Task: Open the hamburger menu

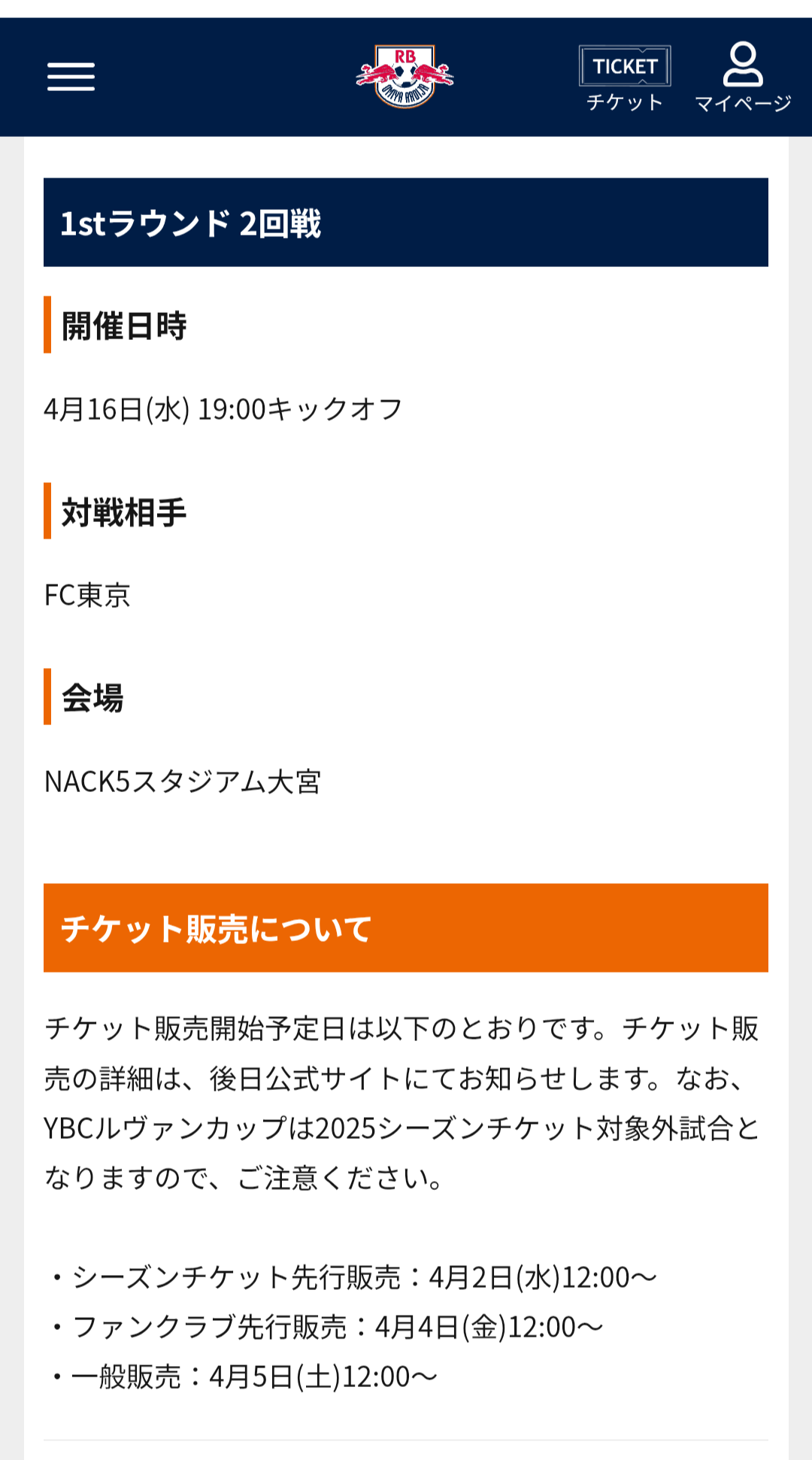Action: [x=71, y=77]
